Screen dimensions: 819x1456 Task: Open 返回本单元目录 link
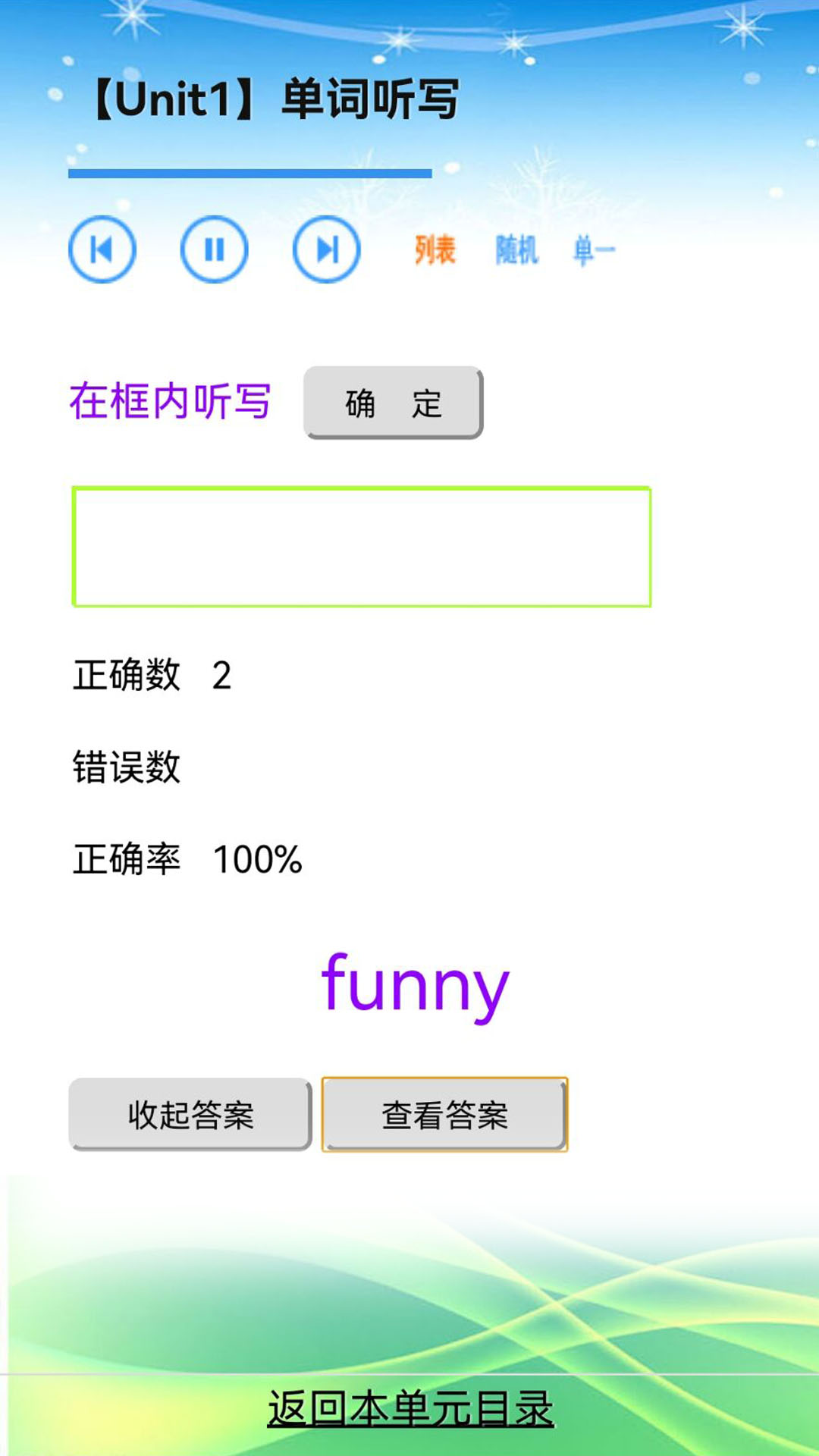(x=410, y=1409)
